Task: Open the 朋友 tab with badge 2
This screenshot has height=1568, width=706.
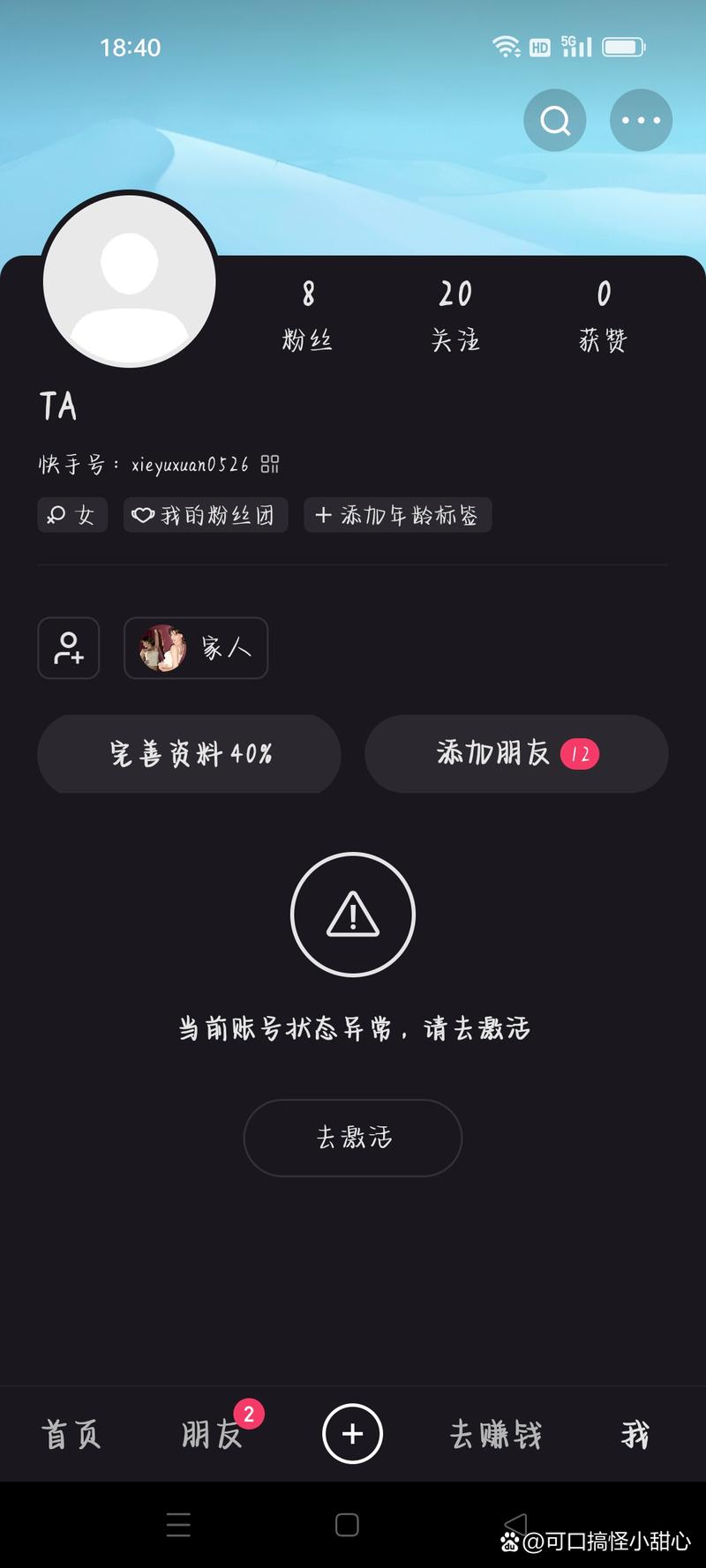Action: [212, 1434]
